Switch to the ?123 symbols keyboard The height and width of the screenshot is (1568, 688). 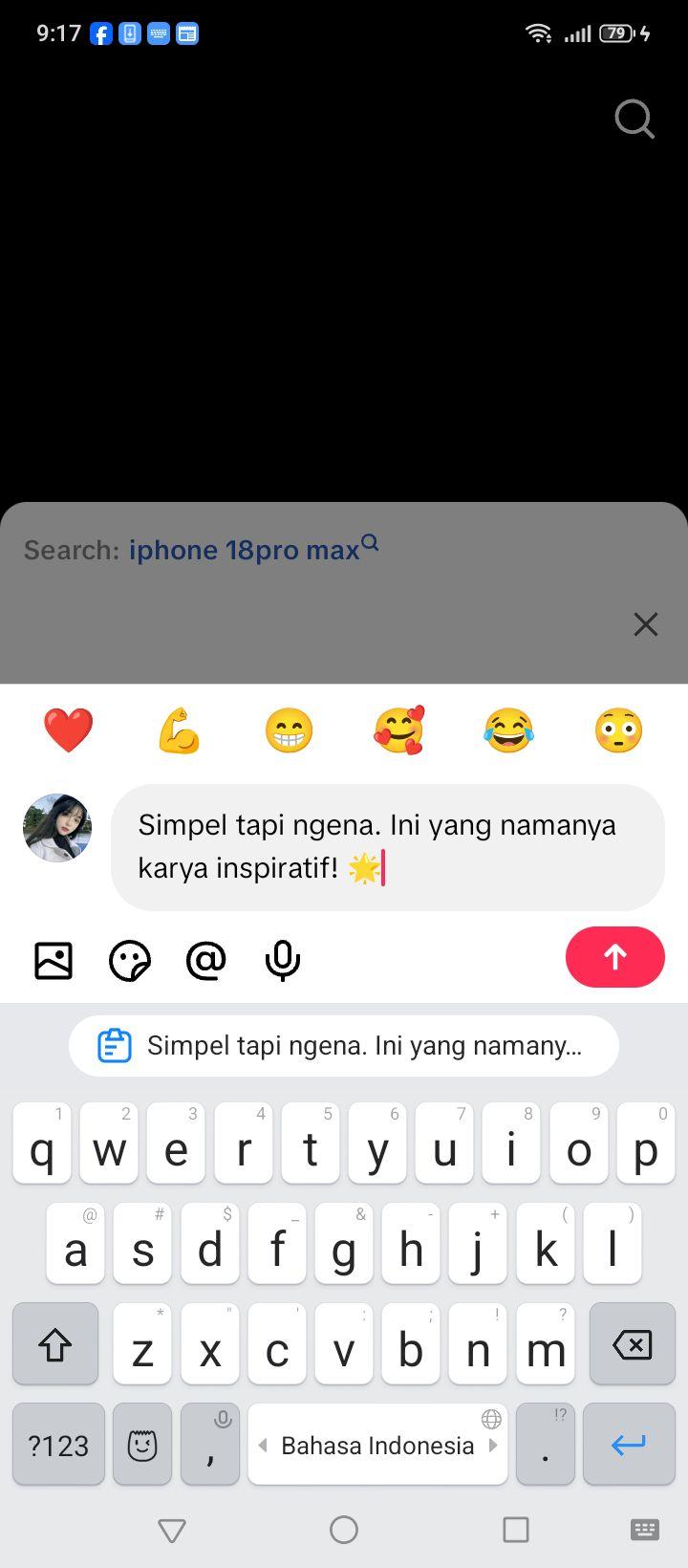click(58, 1445)
